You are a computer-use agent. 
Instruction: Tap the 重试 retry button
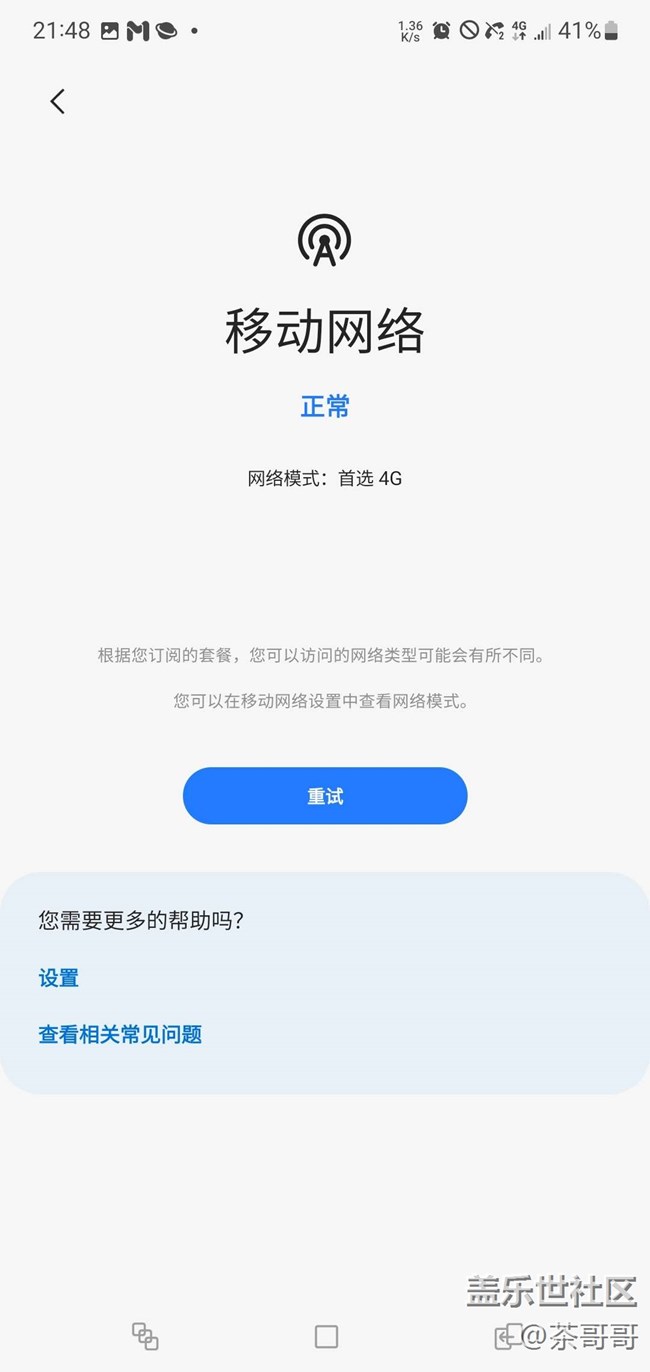pos(325,796)
